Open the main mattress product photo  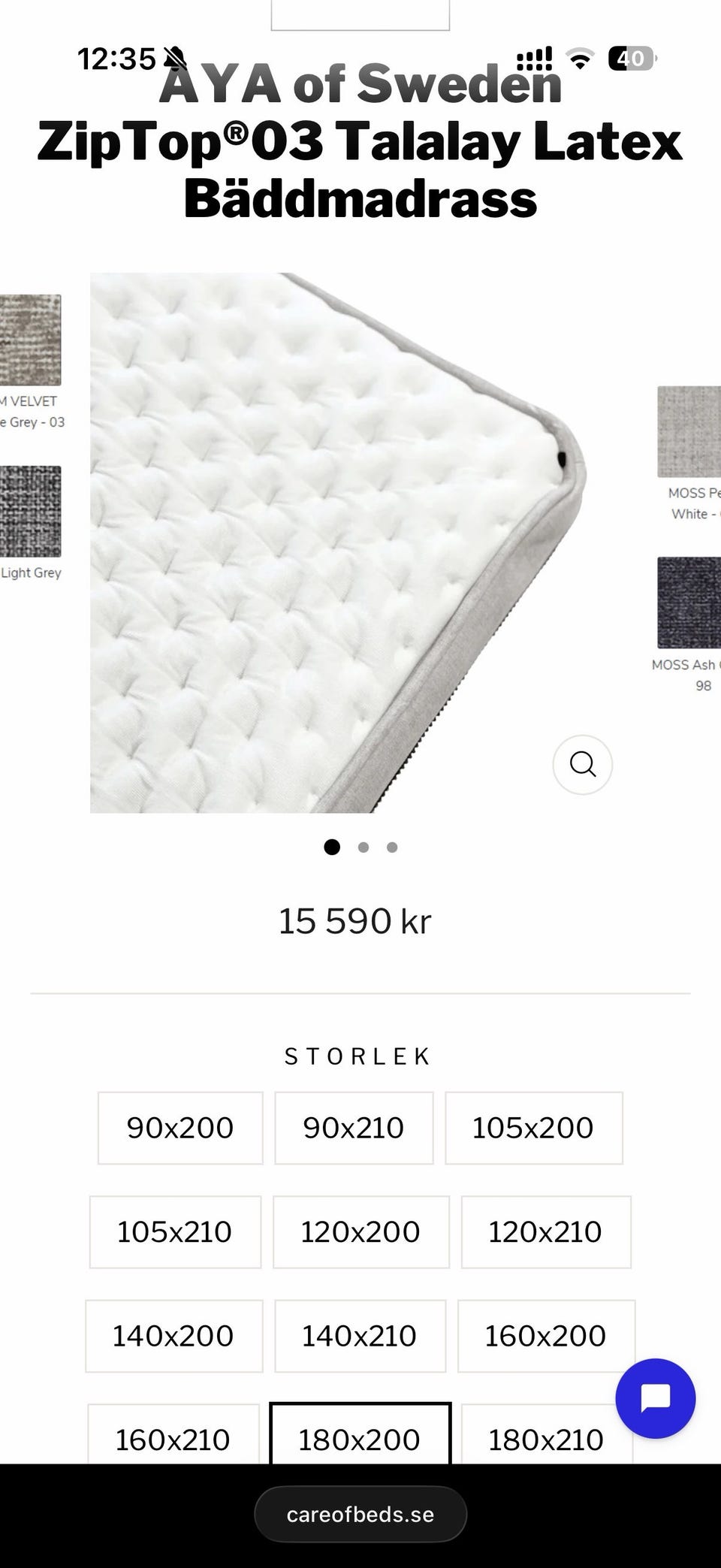coord(338,542)
